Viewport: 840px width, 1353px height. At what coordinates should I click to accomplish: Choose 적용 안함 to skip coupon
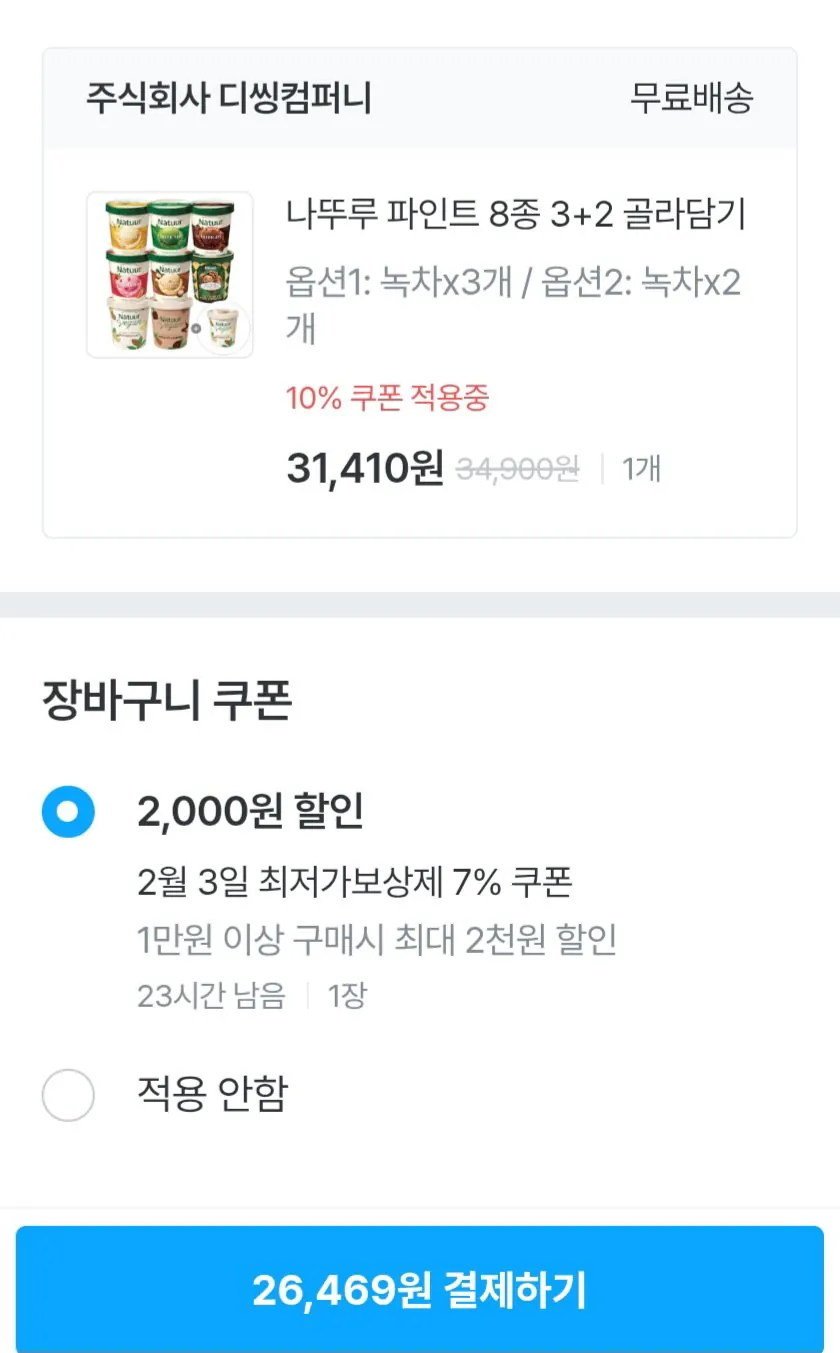68,1095
